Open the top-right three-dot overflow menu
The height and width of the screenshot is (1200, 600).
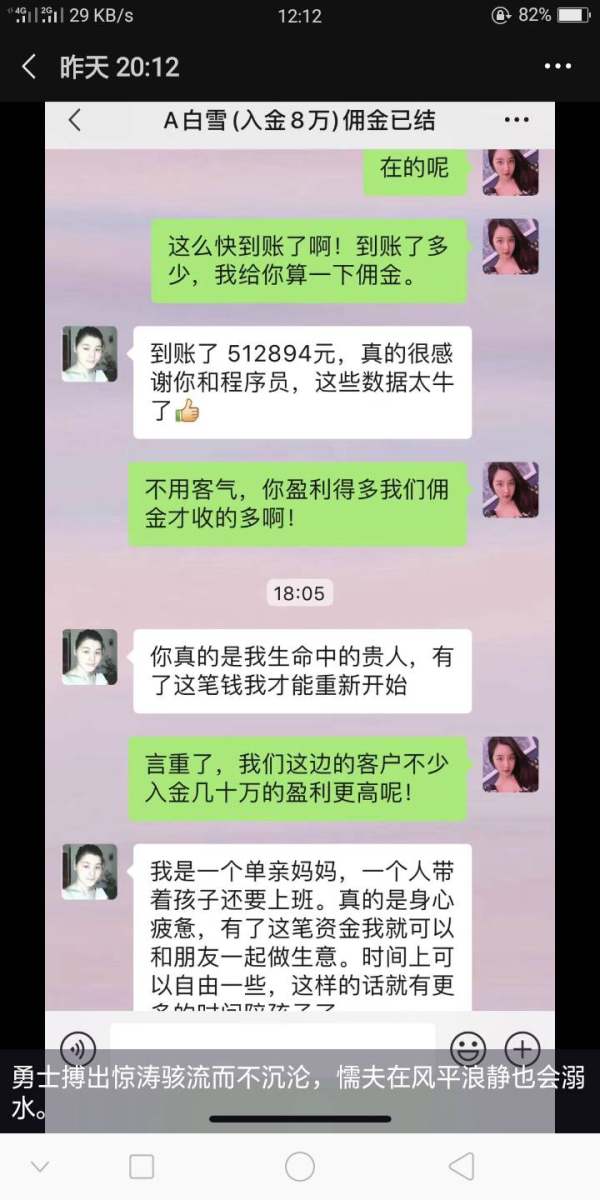tap(557, 67)
